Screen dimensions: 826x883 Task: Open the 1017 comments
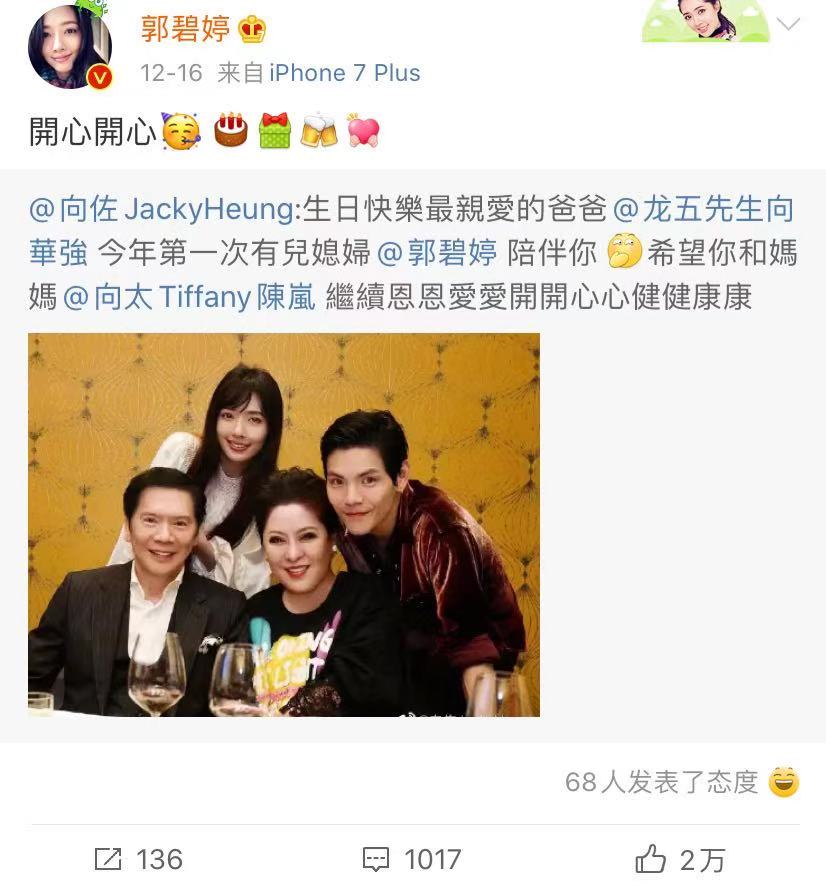[x=412, y=859]
